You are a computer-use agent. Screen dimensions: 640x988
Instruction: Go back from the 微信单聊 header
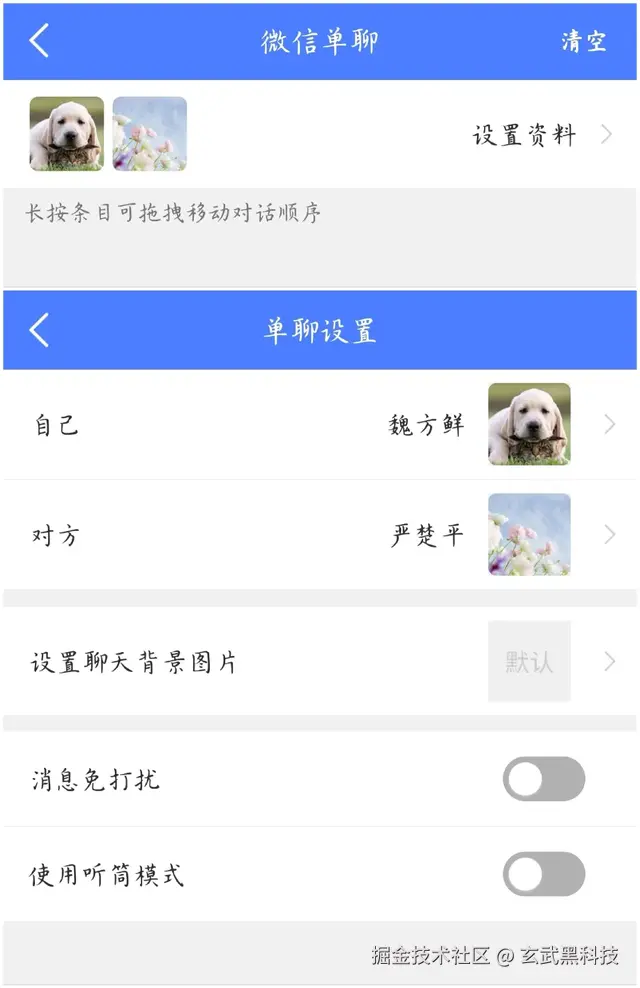[x=39, y=42]
